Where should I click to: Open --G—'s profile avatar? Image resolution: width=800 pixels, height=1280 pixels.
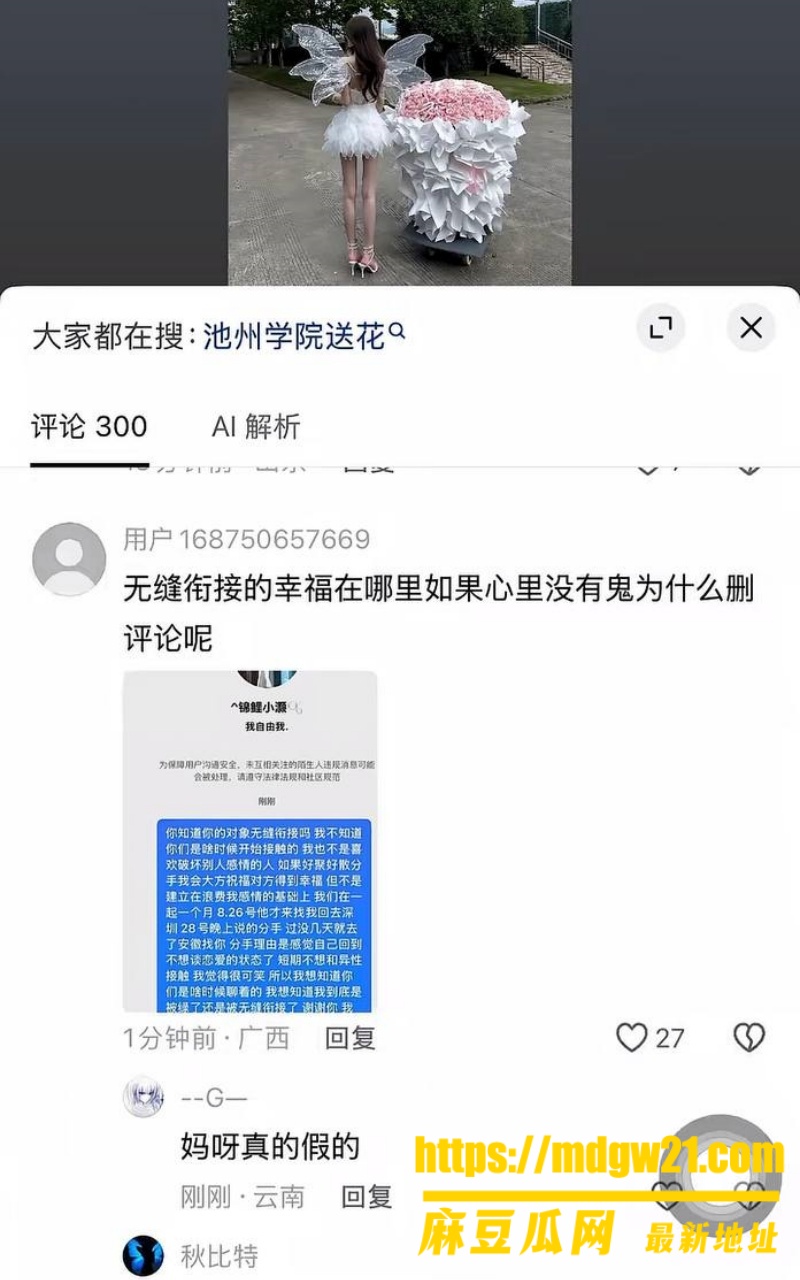pos(143,1097)
